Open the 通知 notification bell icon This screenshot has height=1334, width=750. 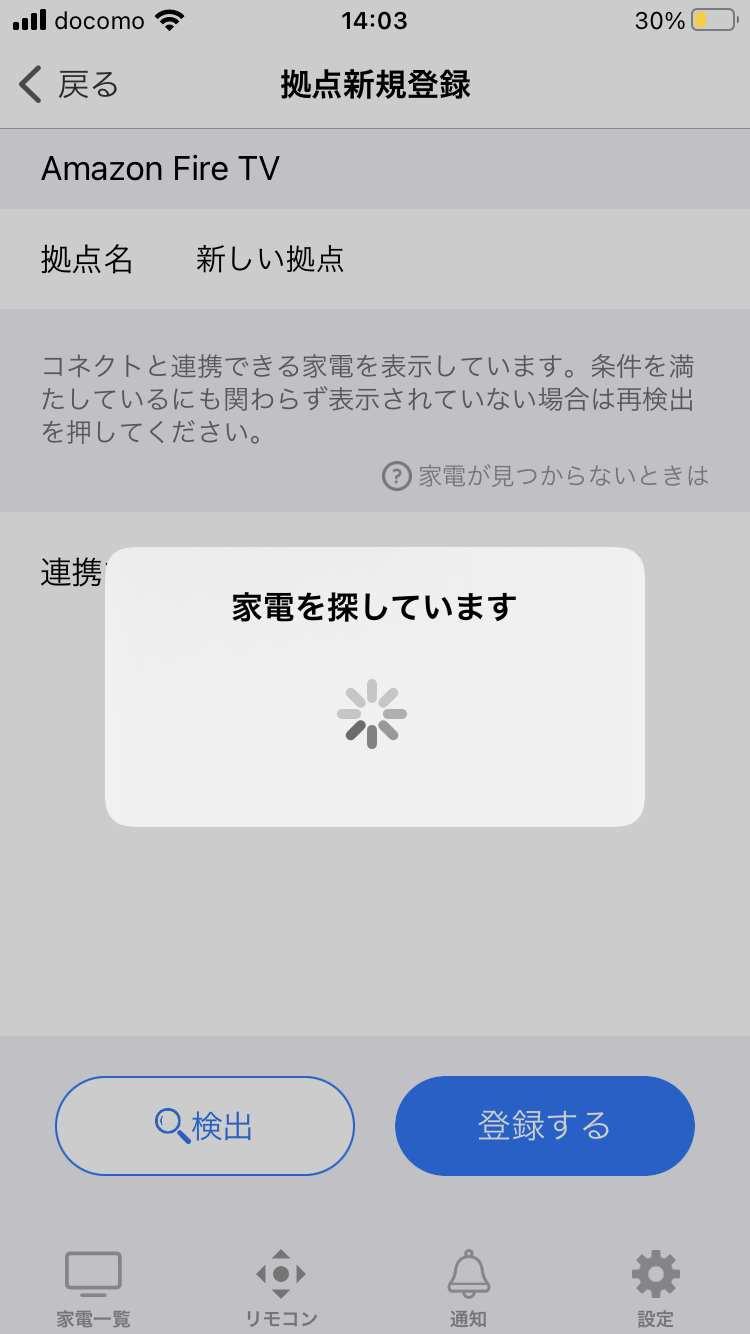pos(467,1271)
